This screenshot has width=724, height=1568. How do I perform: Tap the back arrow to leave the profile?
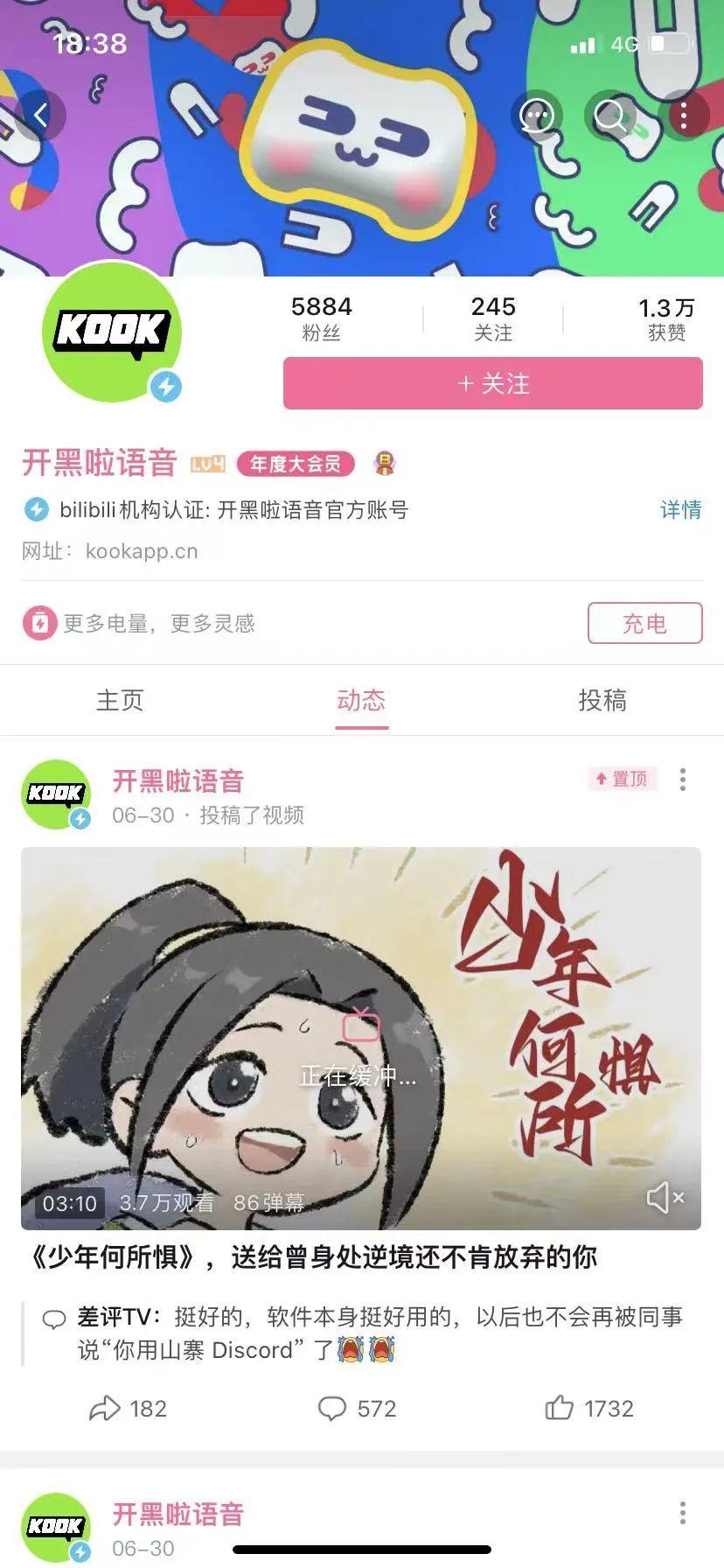(x=40, y=115)
